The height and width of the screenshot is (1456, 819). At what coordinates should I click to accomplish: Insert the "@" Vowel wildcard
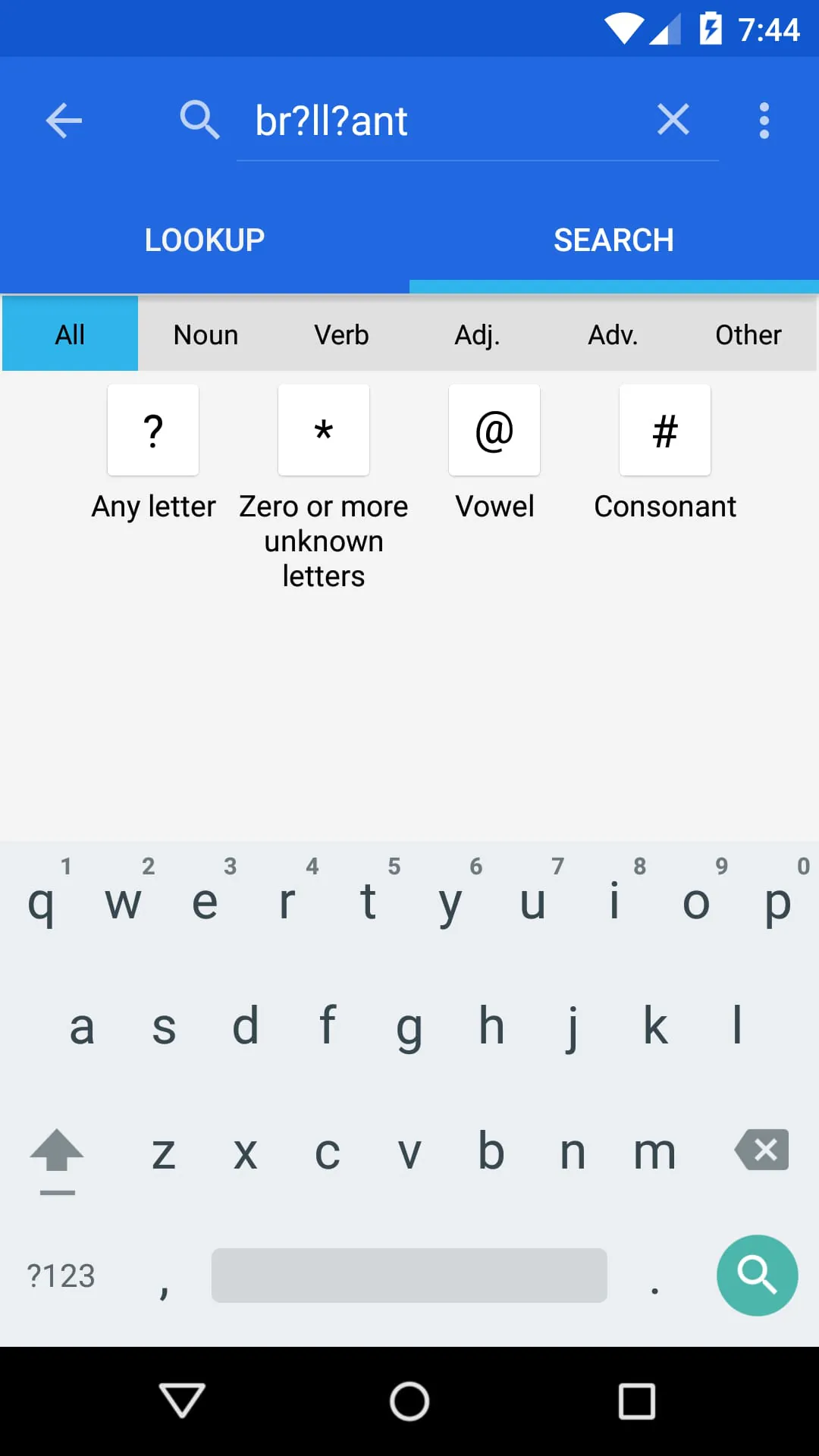494,430
